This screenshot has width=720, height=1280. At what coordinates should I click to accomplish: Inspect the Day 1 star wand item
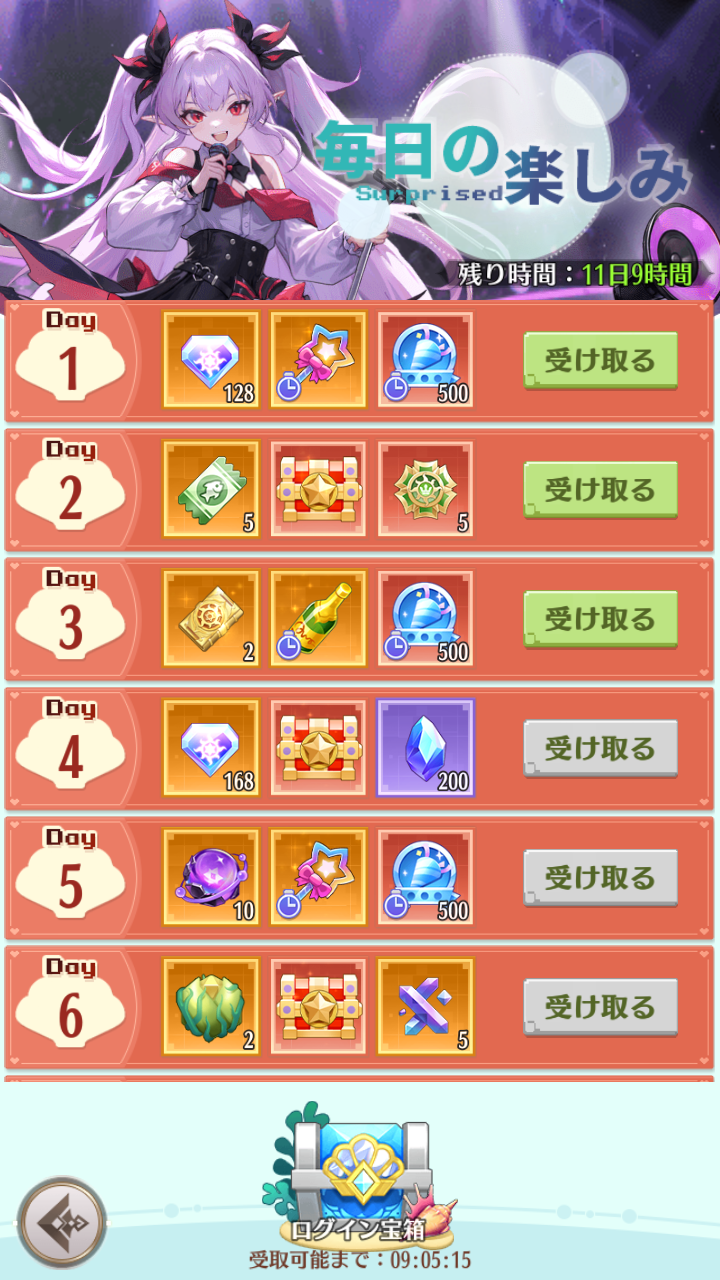319,360
